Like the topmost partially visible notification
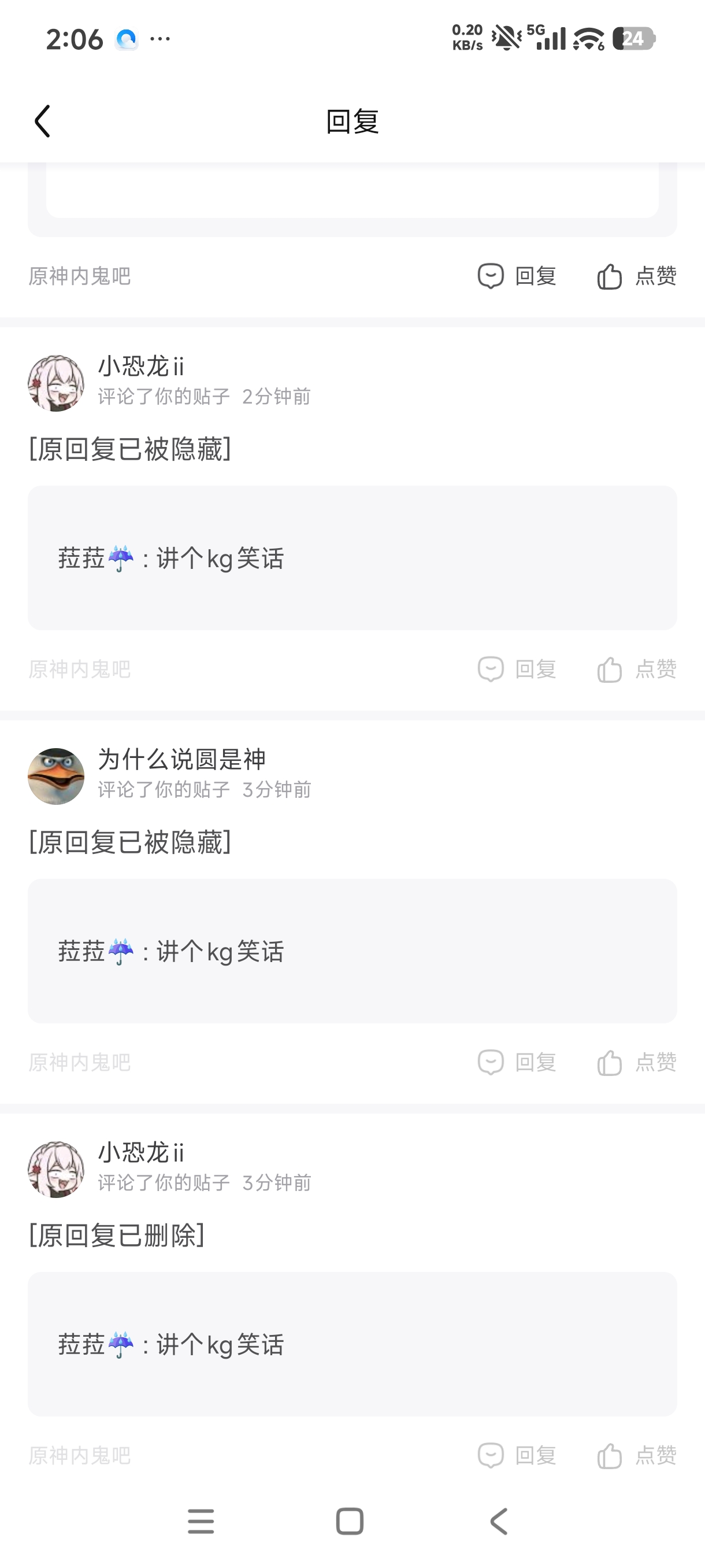Image resolution: width=705 pixels, height=1568 pixels. point(636,276)
